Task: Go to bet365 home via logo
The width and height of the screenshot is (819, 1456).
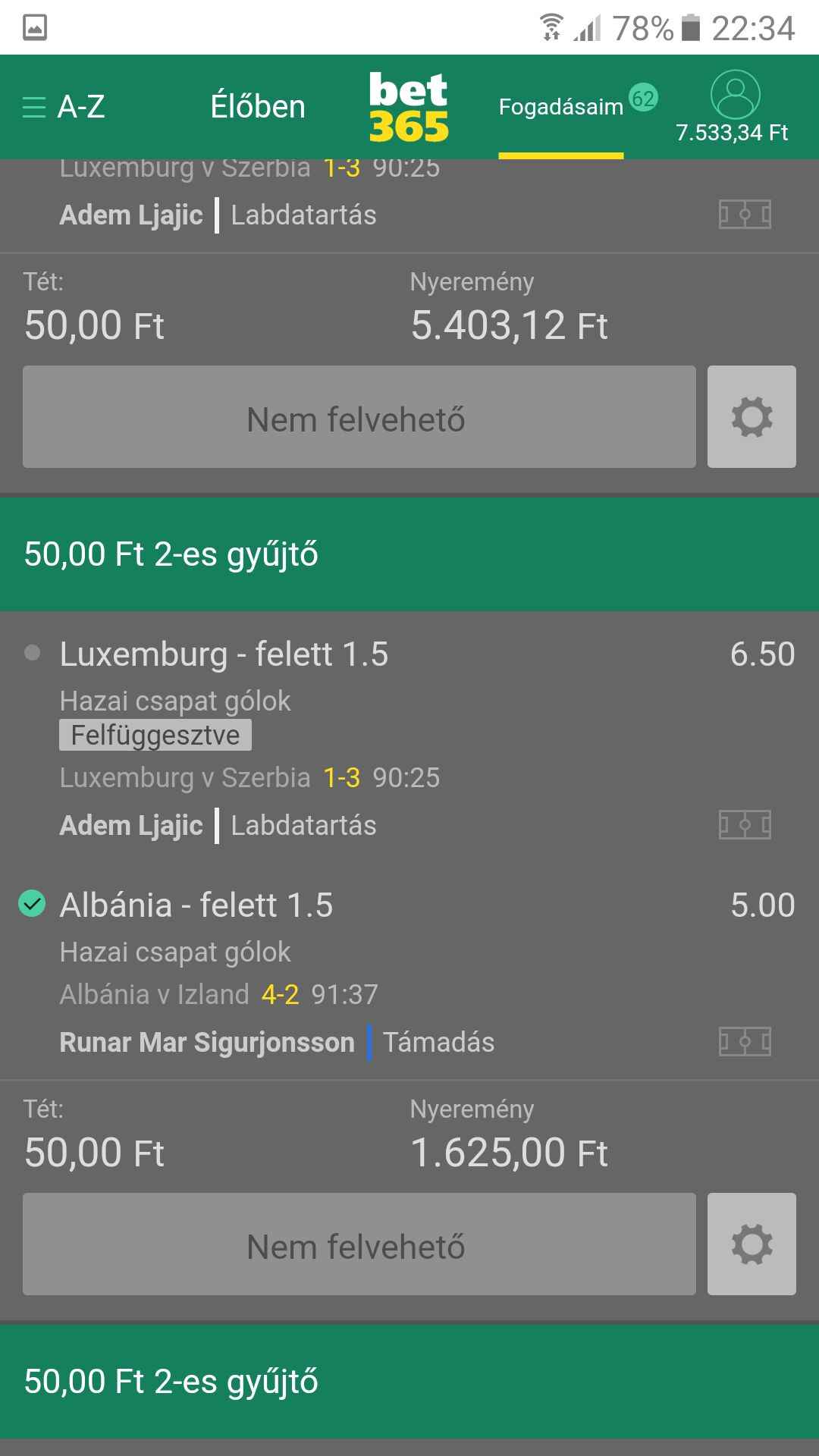Action: pyautogui.click(x=409, y=107)
